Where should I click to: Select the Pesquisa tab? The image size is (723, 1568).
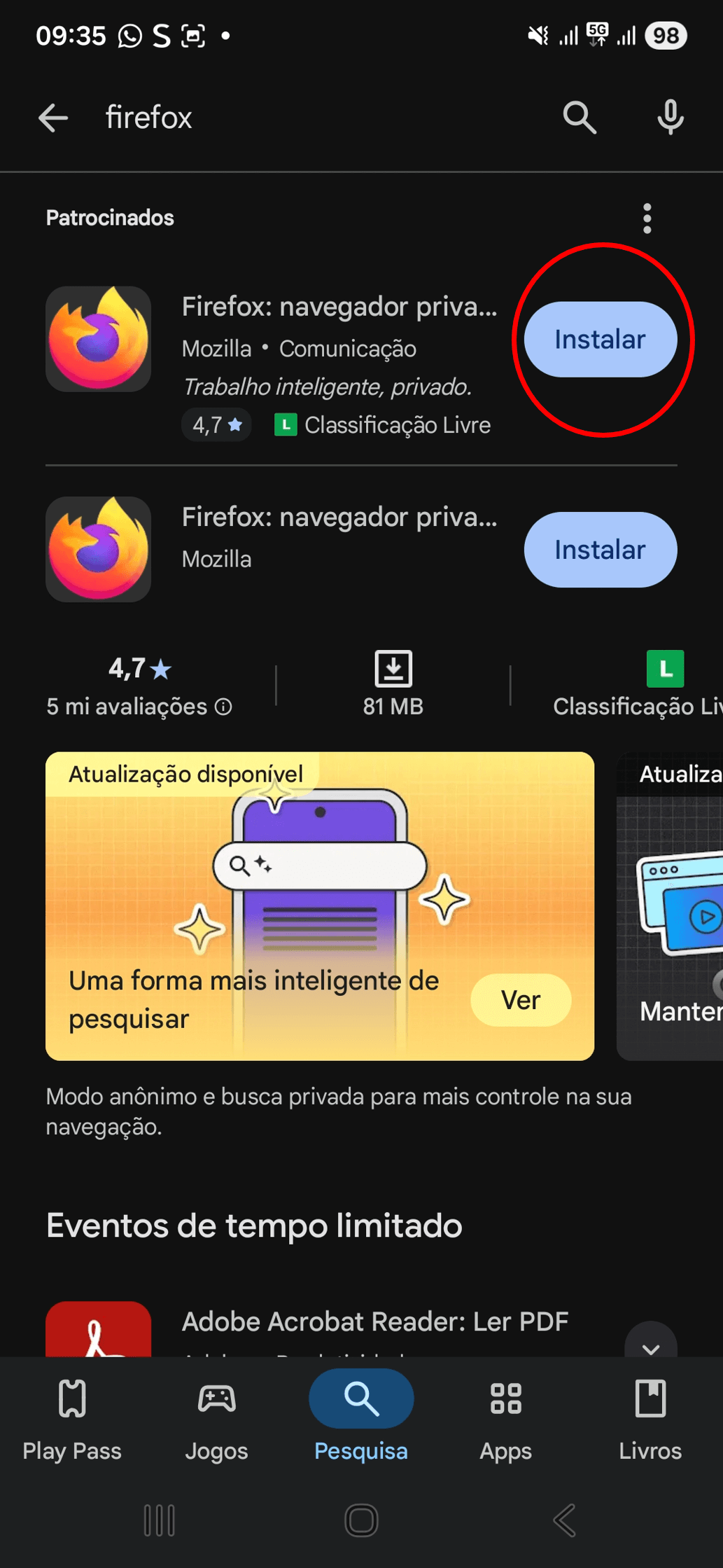point(361,1417)
